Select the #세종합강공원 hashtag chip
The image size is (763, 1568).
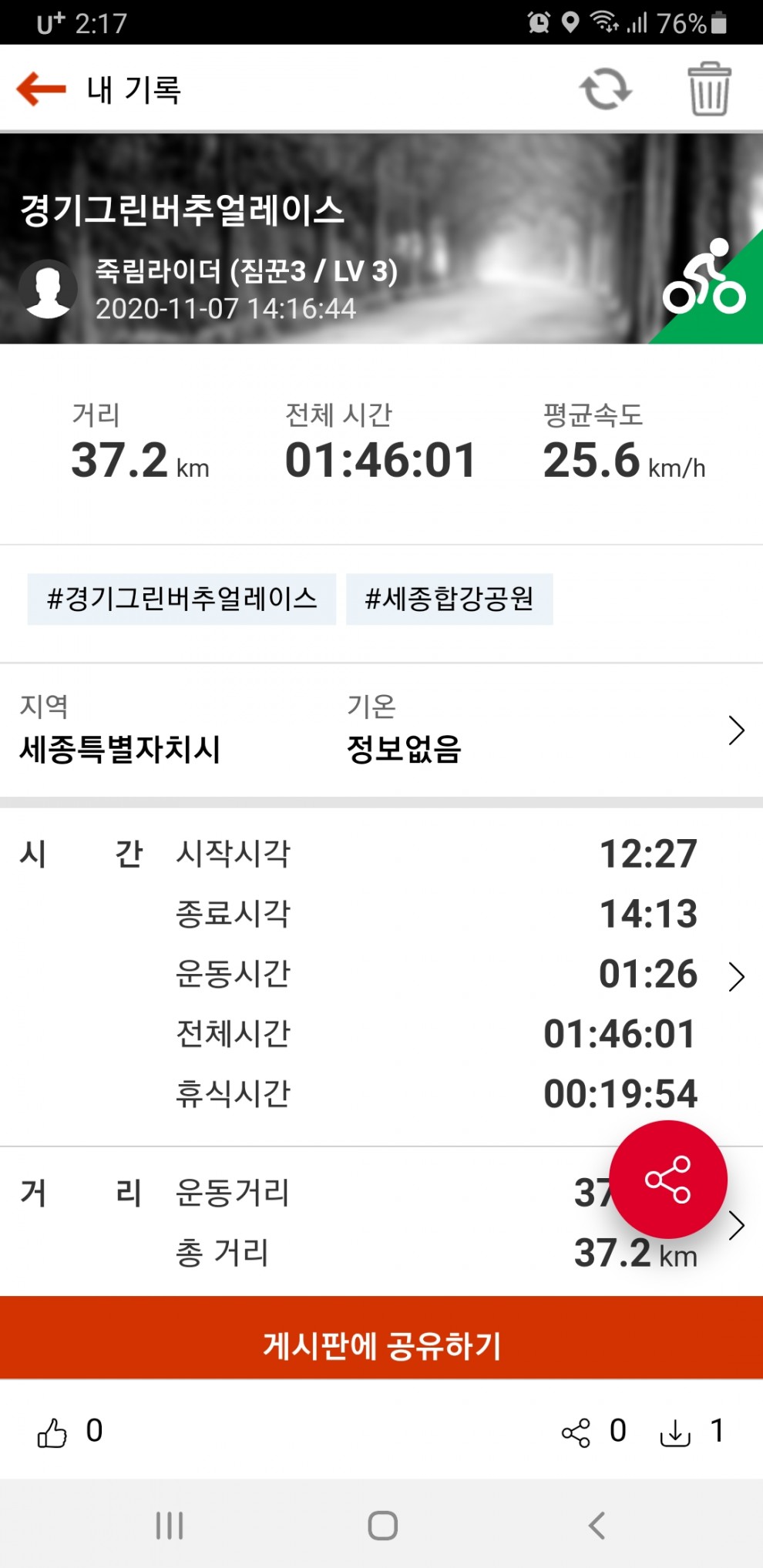point(449,599)
